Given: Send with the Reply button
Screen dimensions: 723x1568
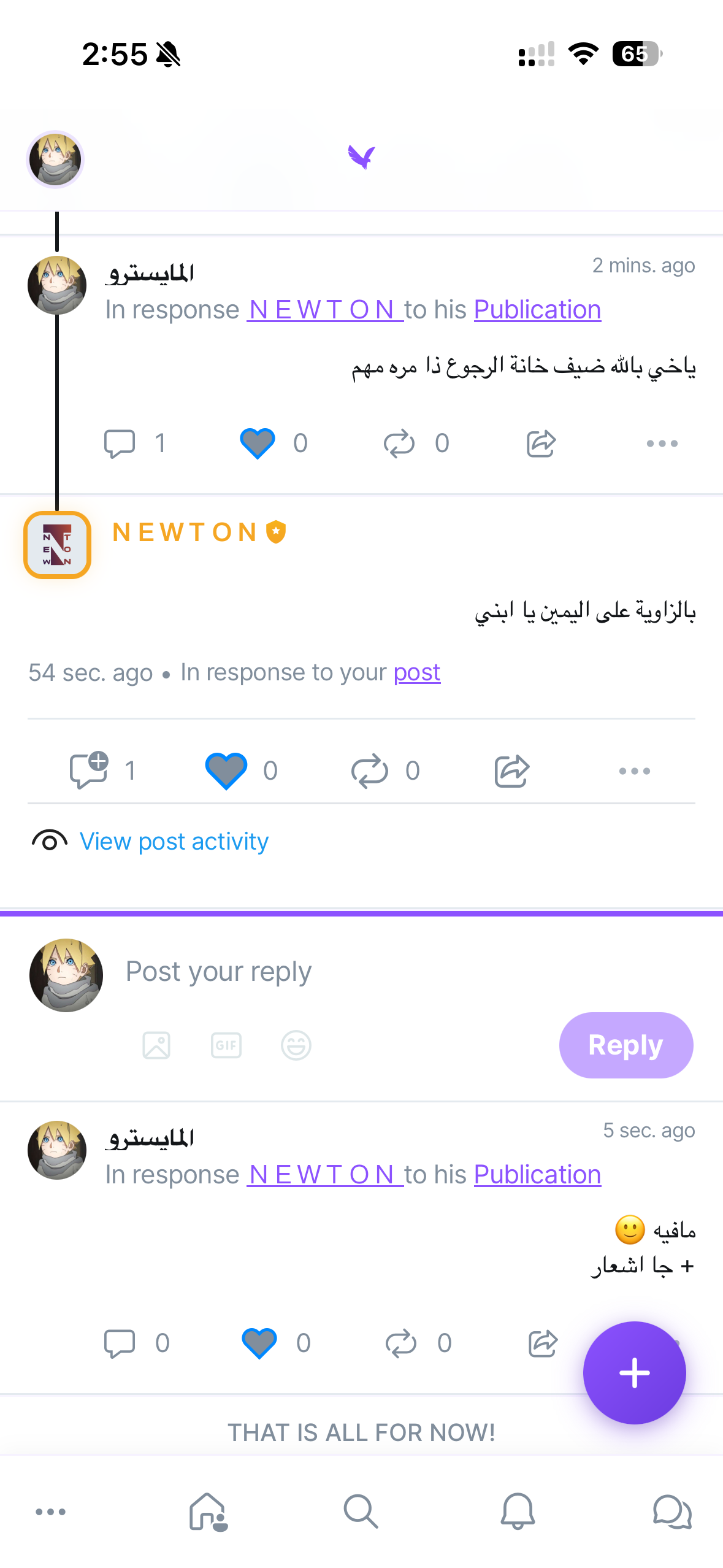Looking at the screenshot, I should click(625, 1045).
